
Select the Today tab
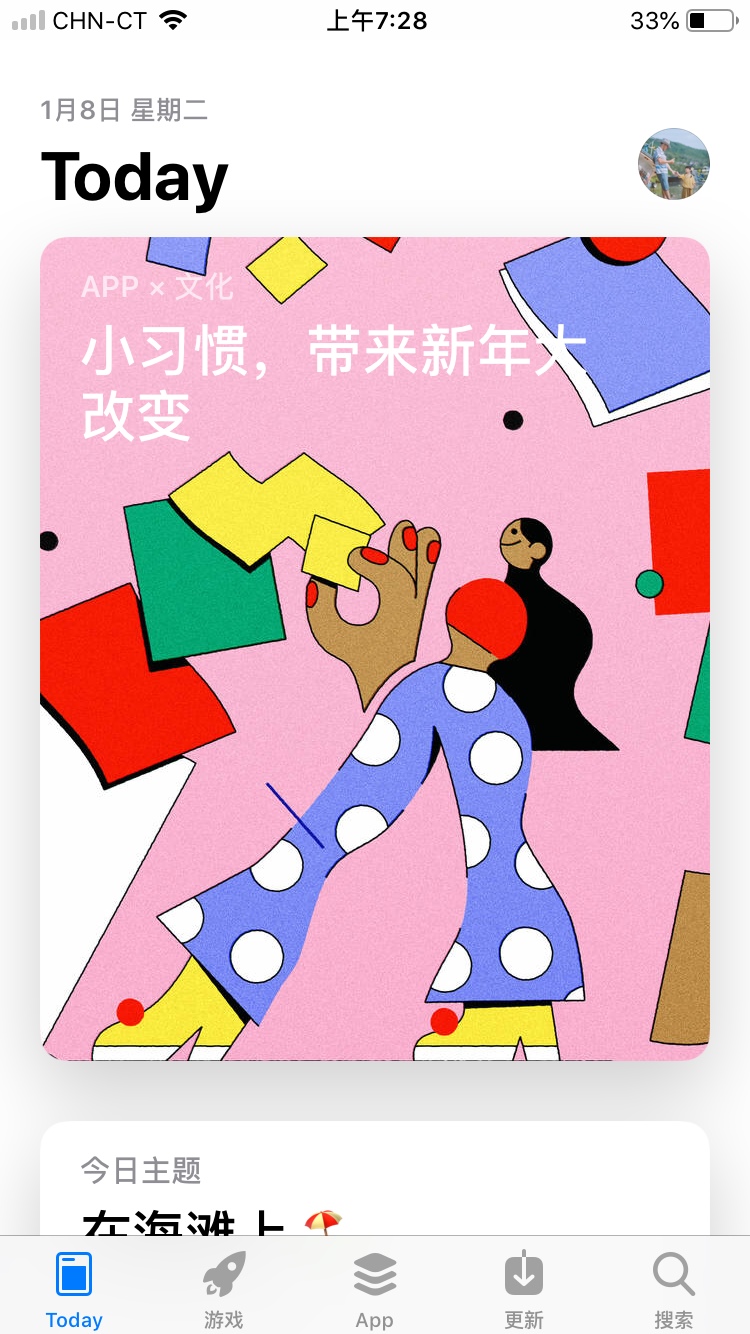click(74, 1288)
